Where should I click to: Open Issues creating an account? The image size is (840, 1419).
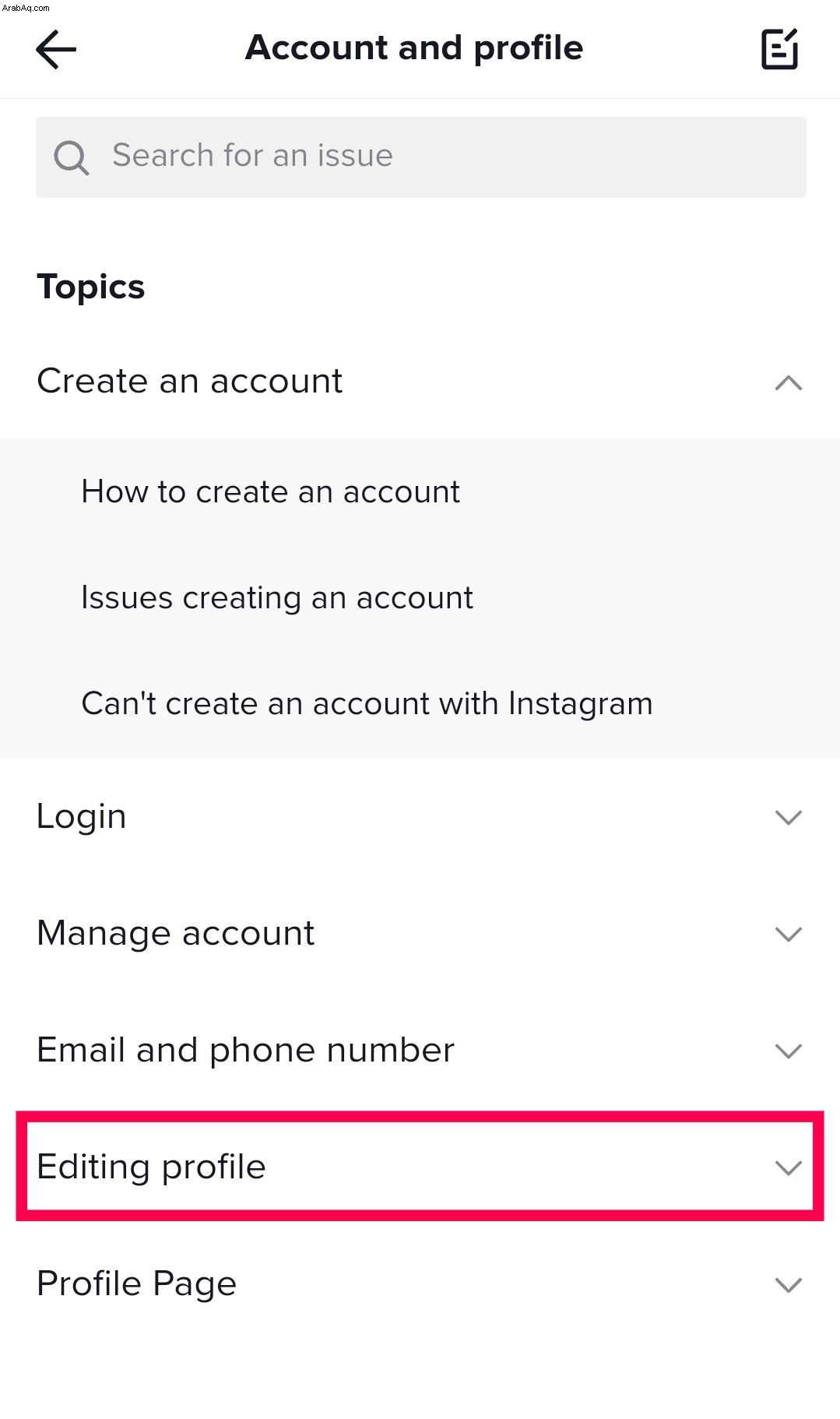[420, 598]
